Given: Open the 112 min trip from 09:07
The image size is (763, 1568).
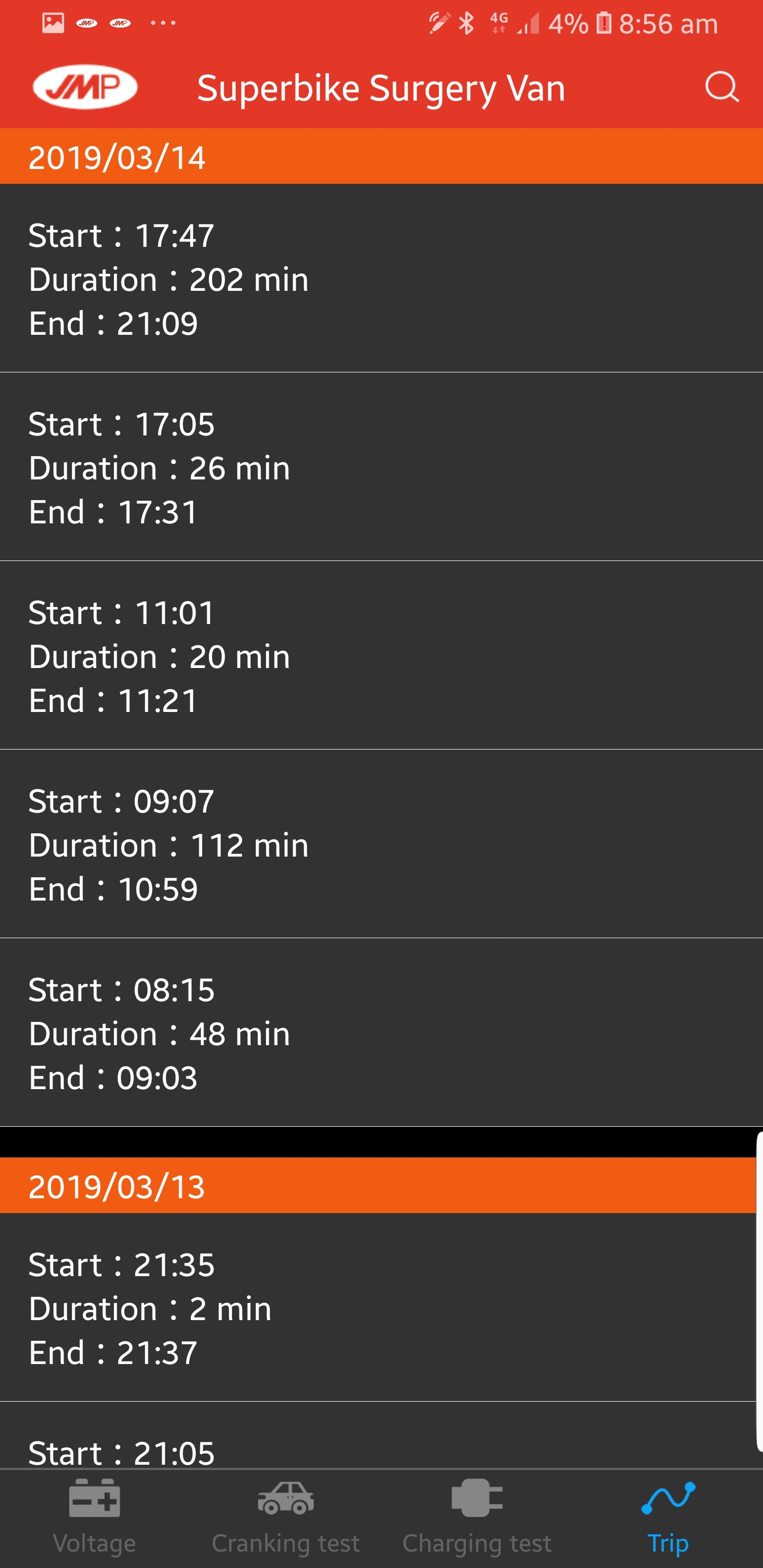Looking at the screenshot, I should [381, 844].
